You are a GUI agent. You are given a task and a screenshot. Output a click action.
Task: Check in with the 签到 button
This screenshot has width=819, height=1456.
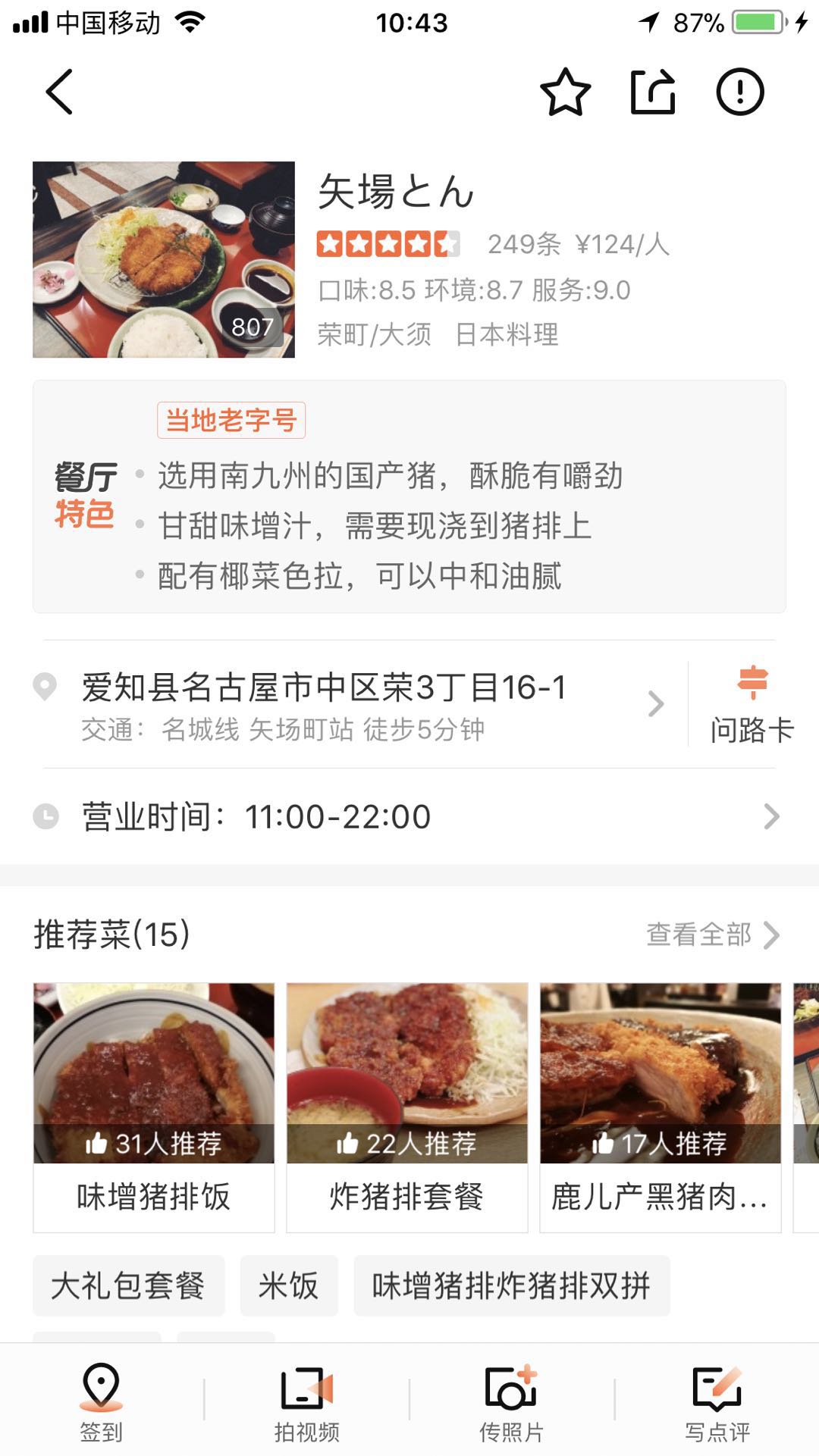click(x=102, y=1401)
